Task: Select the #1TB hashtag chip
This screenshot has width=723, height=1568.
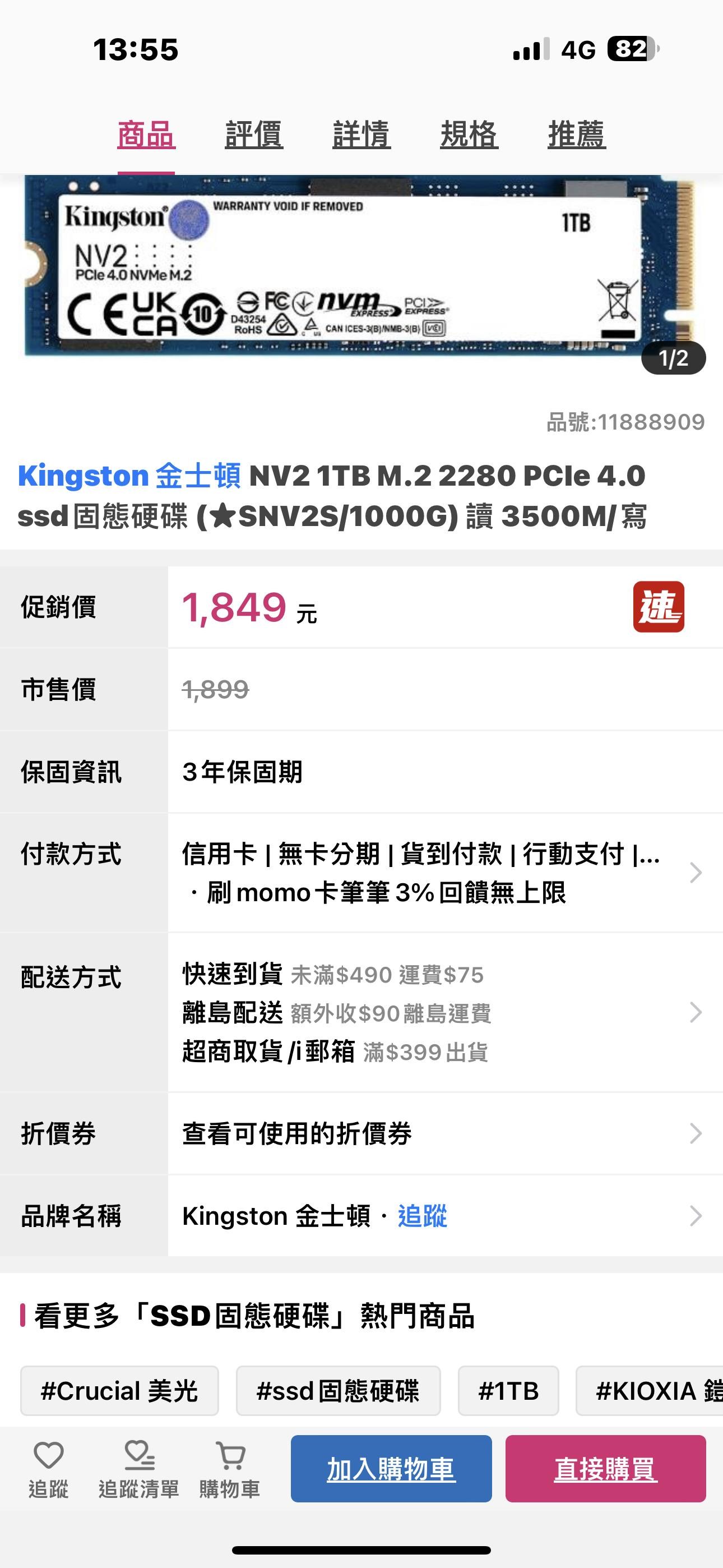Action: [x=509, y=1390]
